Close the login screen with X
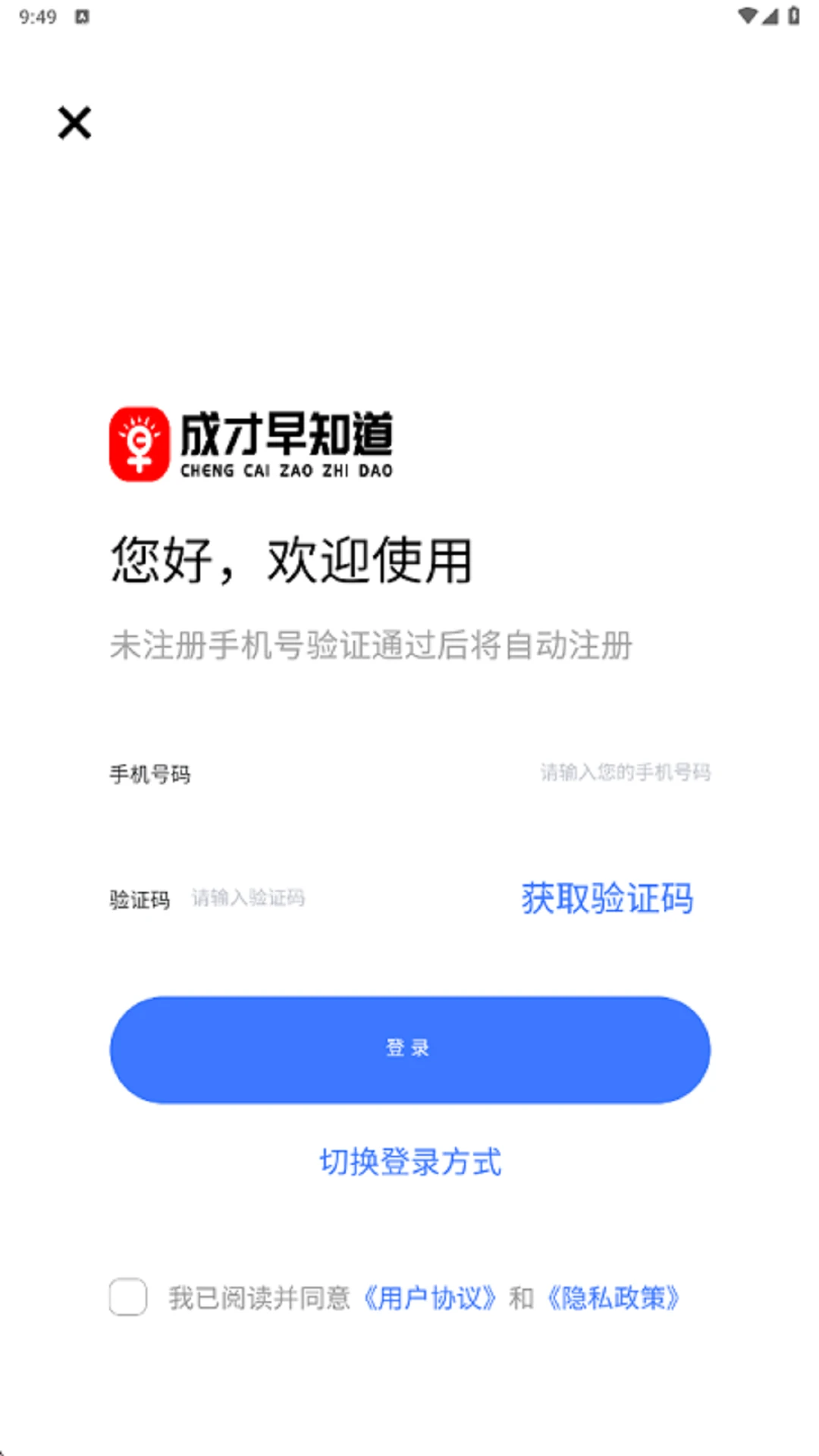The width and height of the screenshot is (819, 1456). coord(74,122)
